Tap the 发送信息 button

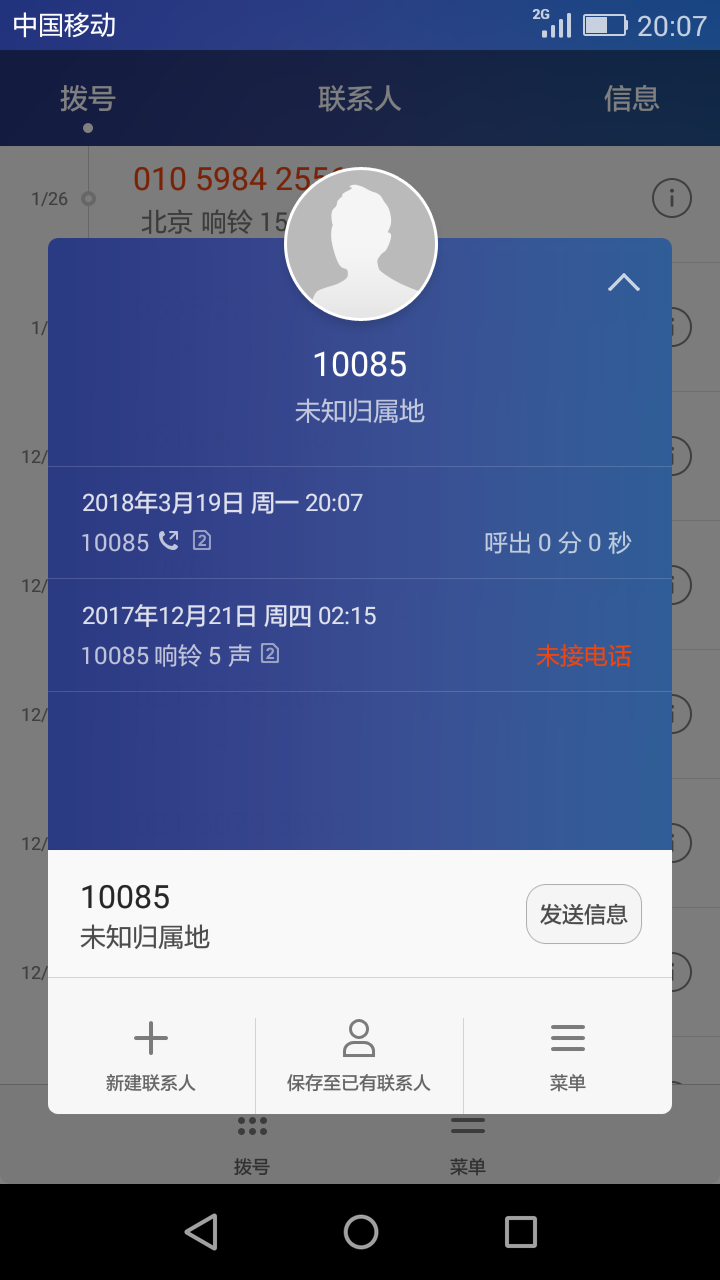(x=583, y=913)
